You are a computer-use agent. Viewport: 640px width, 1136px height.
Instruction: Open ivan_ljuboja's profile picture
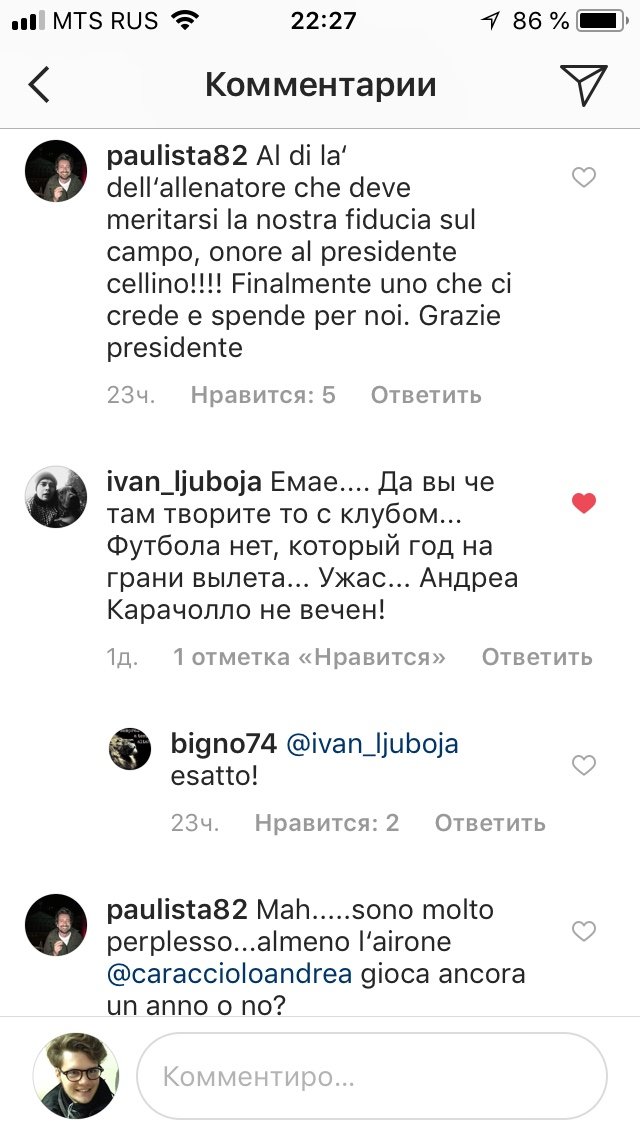click(x=56, y=496)
